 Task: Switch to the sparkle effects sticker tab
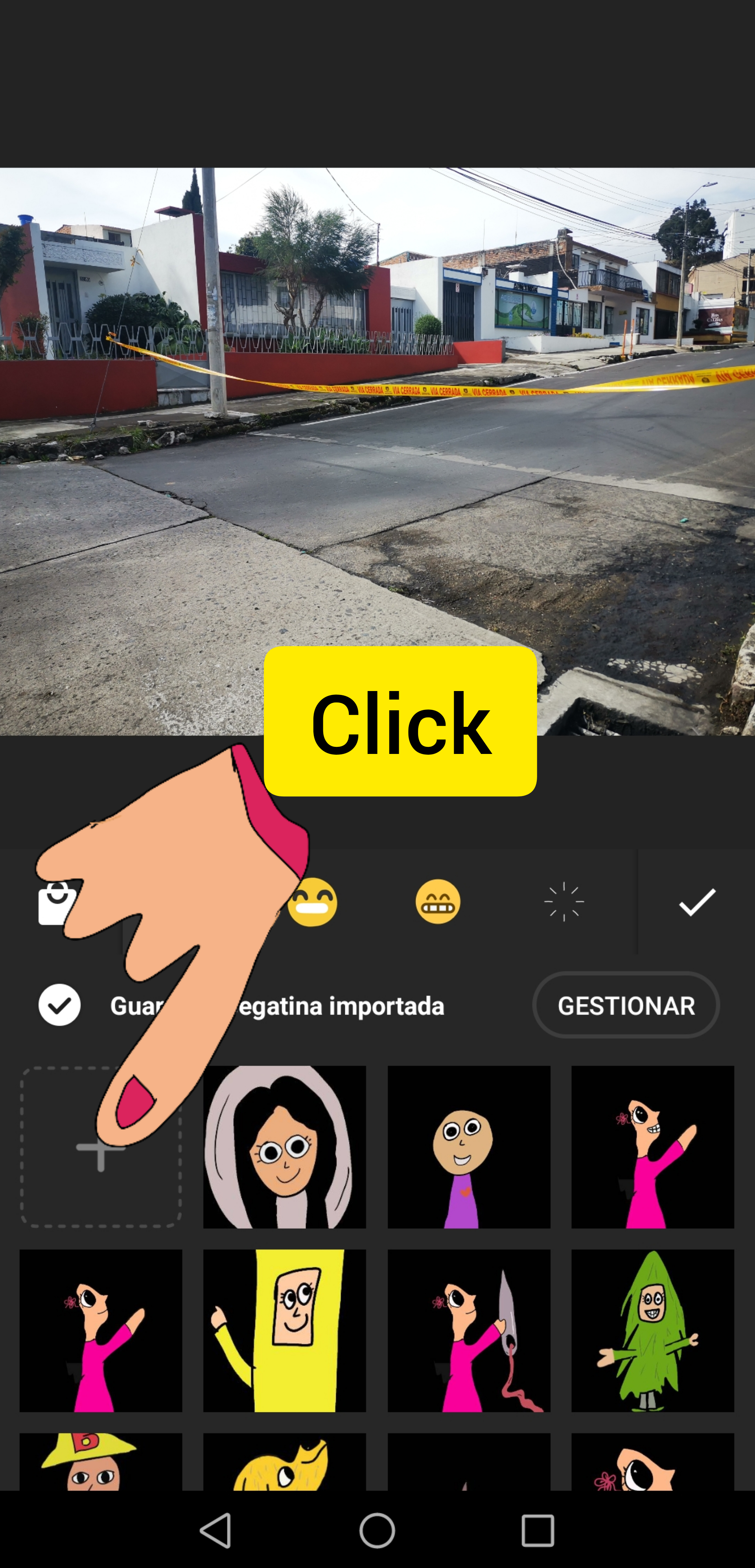564,901
